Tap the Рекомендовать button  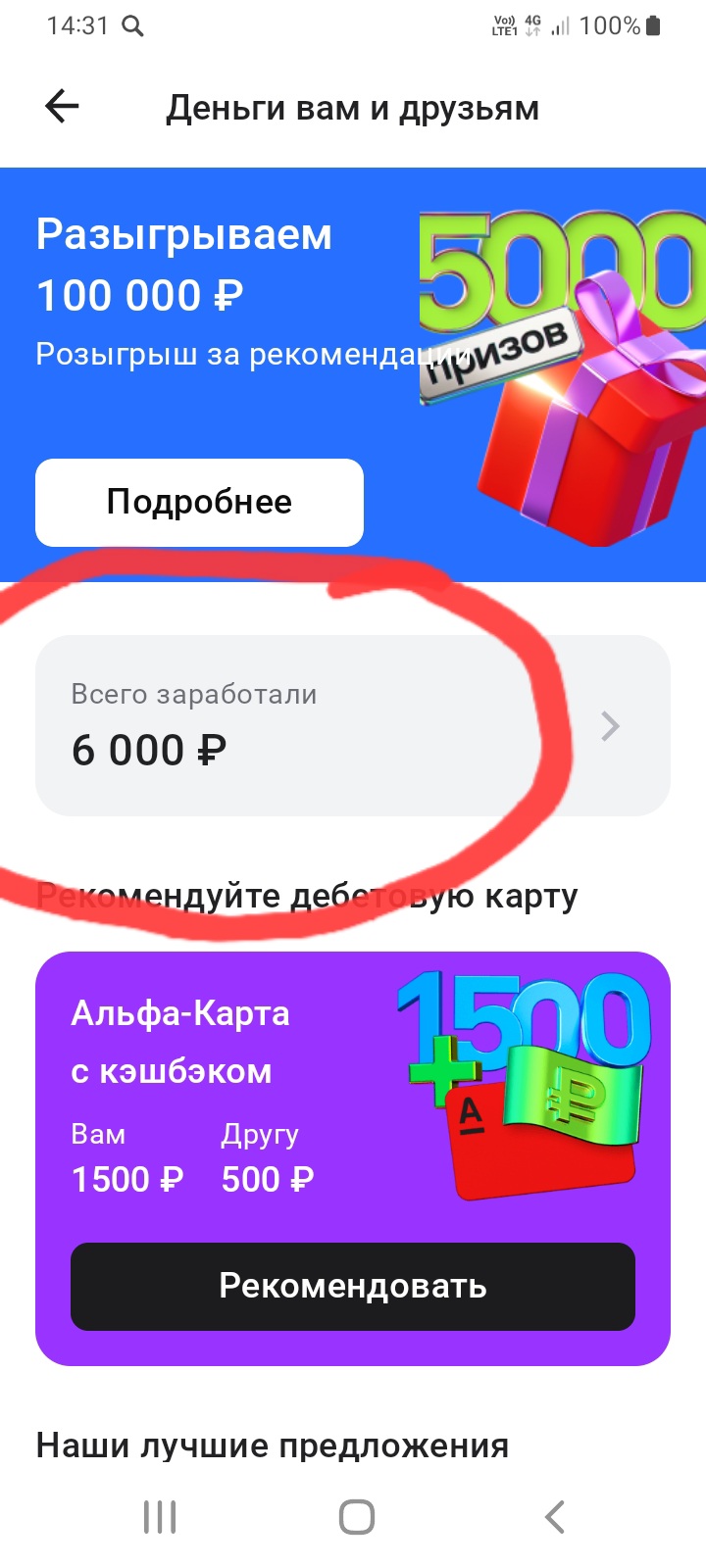pyautogui.click(x=352, y=1287)
